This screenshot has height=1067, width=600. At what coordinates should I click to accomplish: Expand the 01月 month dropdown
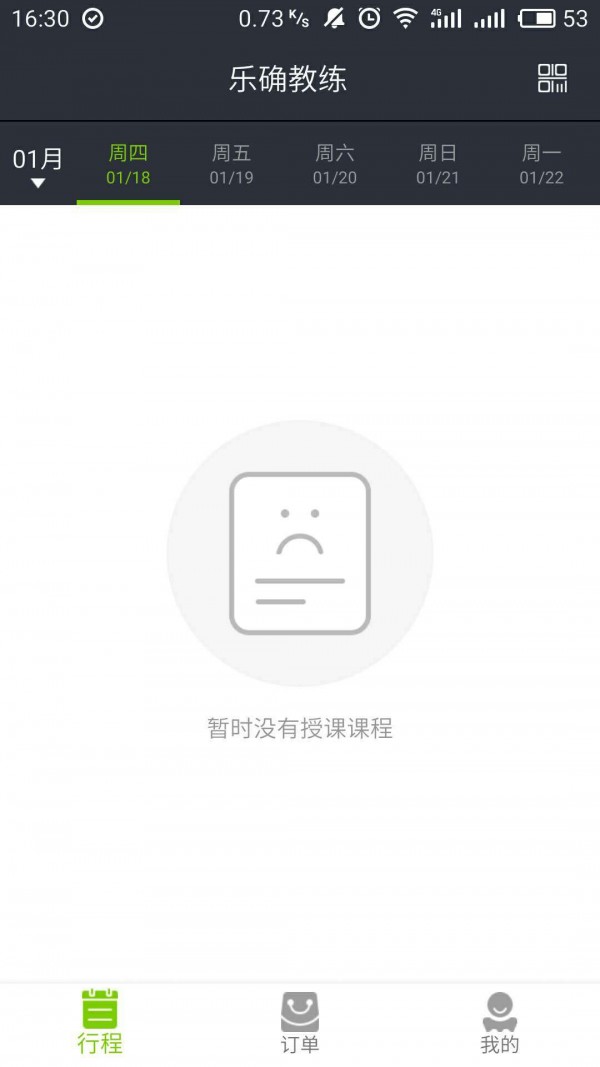(38, 166)
